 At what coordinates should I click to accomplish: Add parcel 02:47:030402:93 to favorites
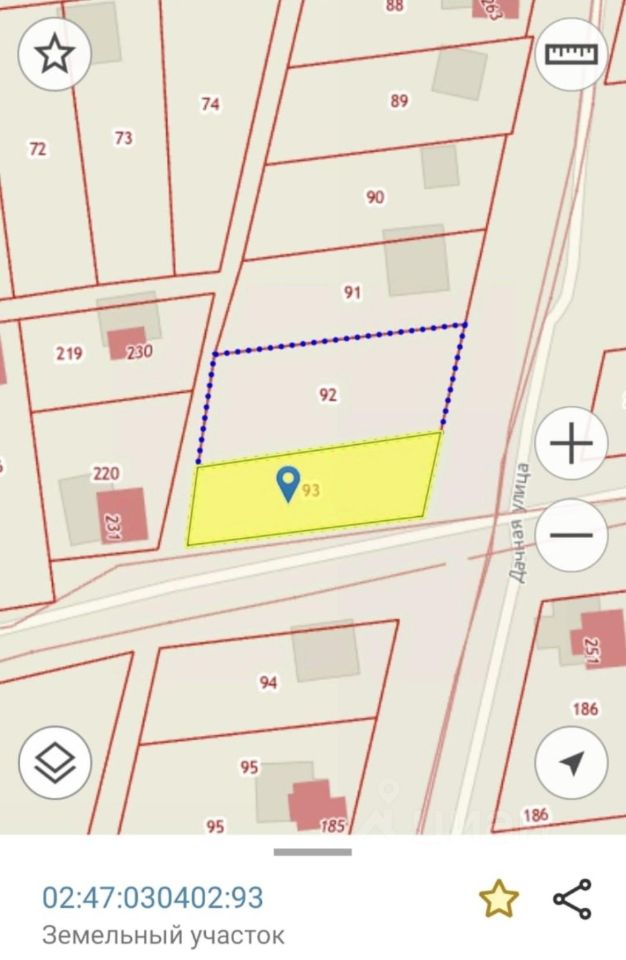498,898
